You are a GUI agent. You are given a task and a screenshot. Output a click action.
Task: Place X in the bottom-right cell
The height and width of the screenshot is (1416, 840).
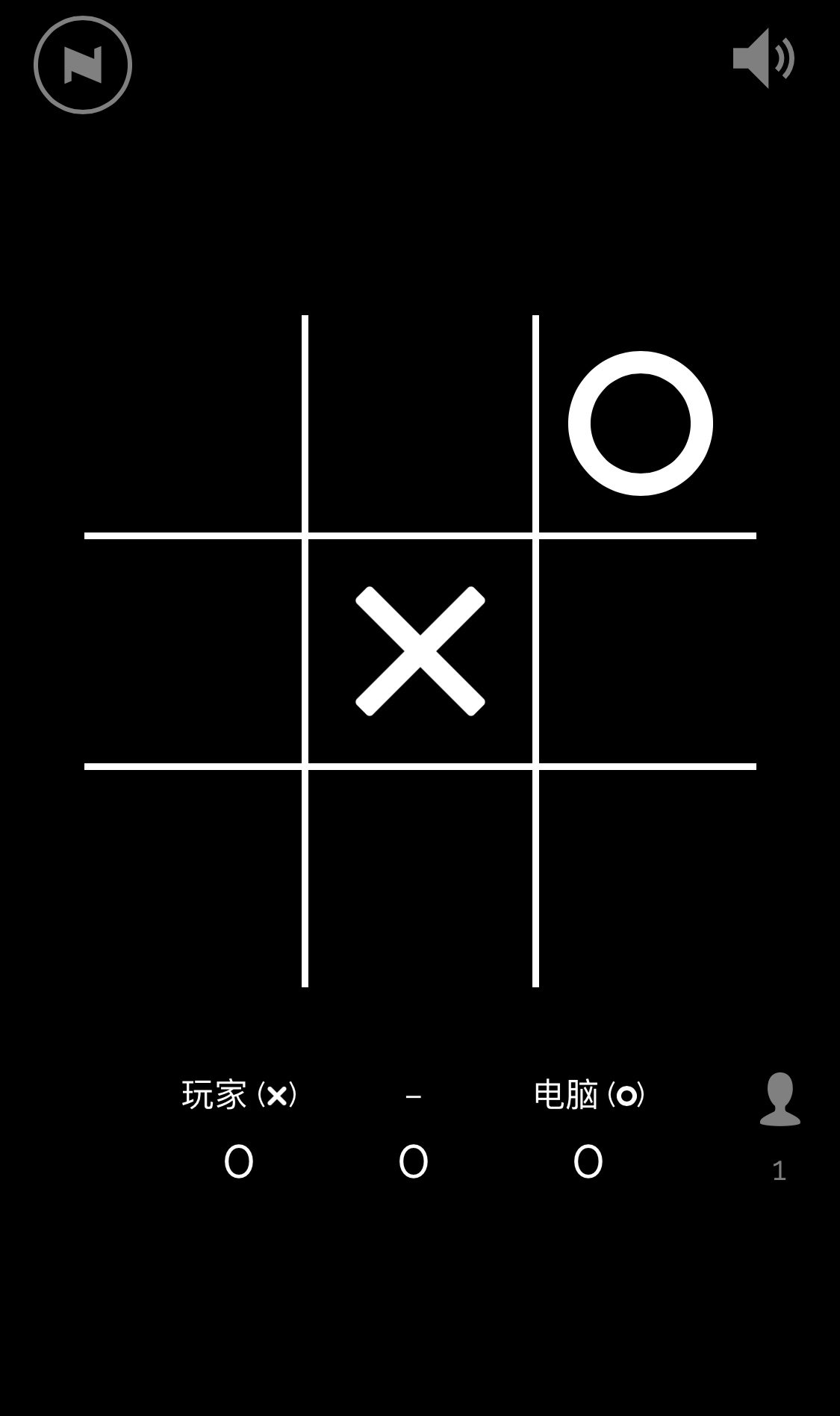(647, 878)
